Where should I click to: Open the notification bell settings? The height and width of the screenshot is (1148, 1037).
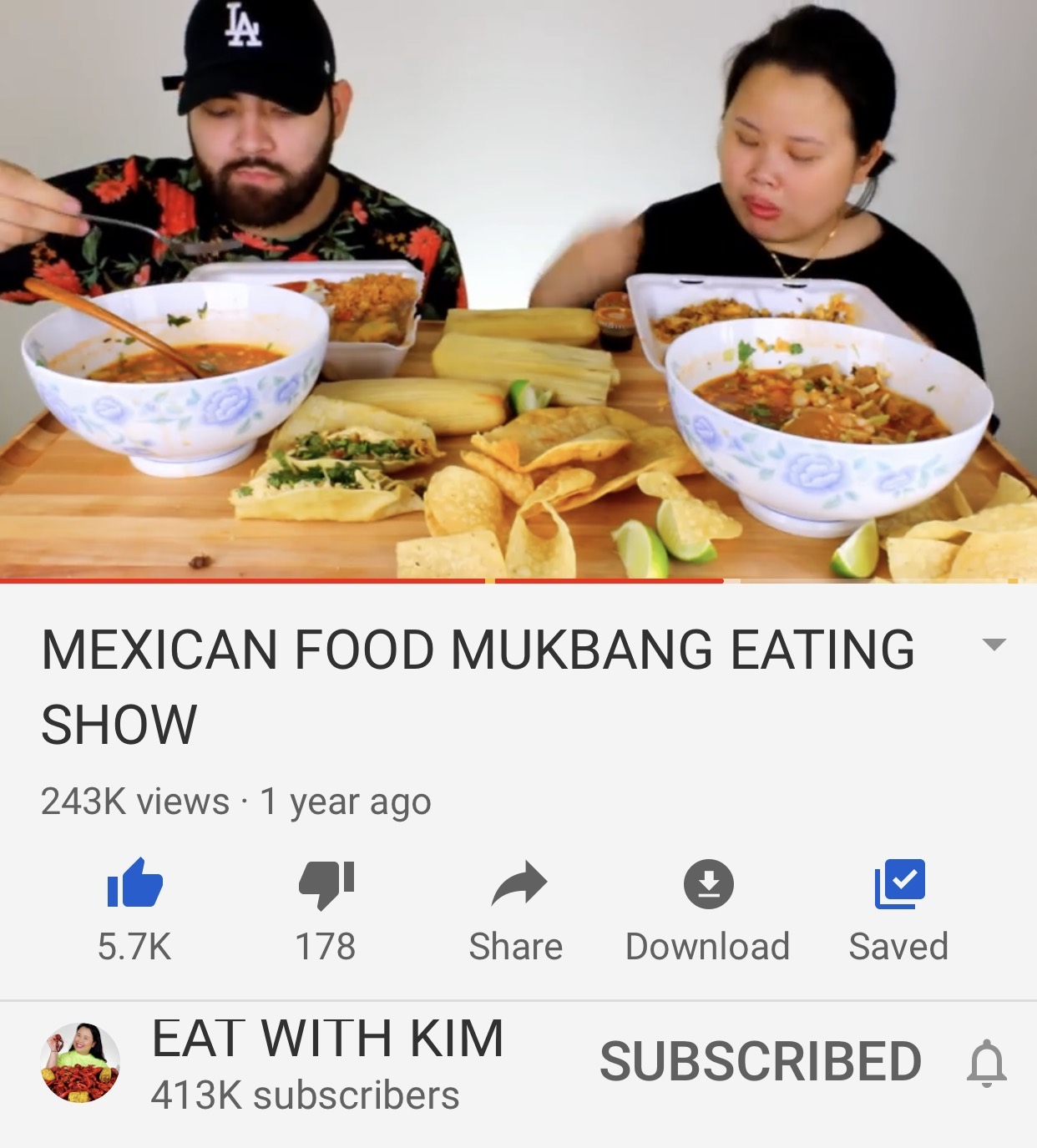987,1063
